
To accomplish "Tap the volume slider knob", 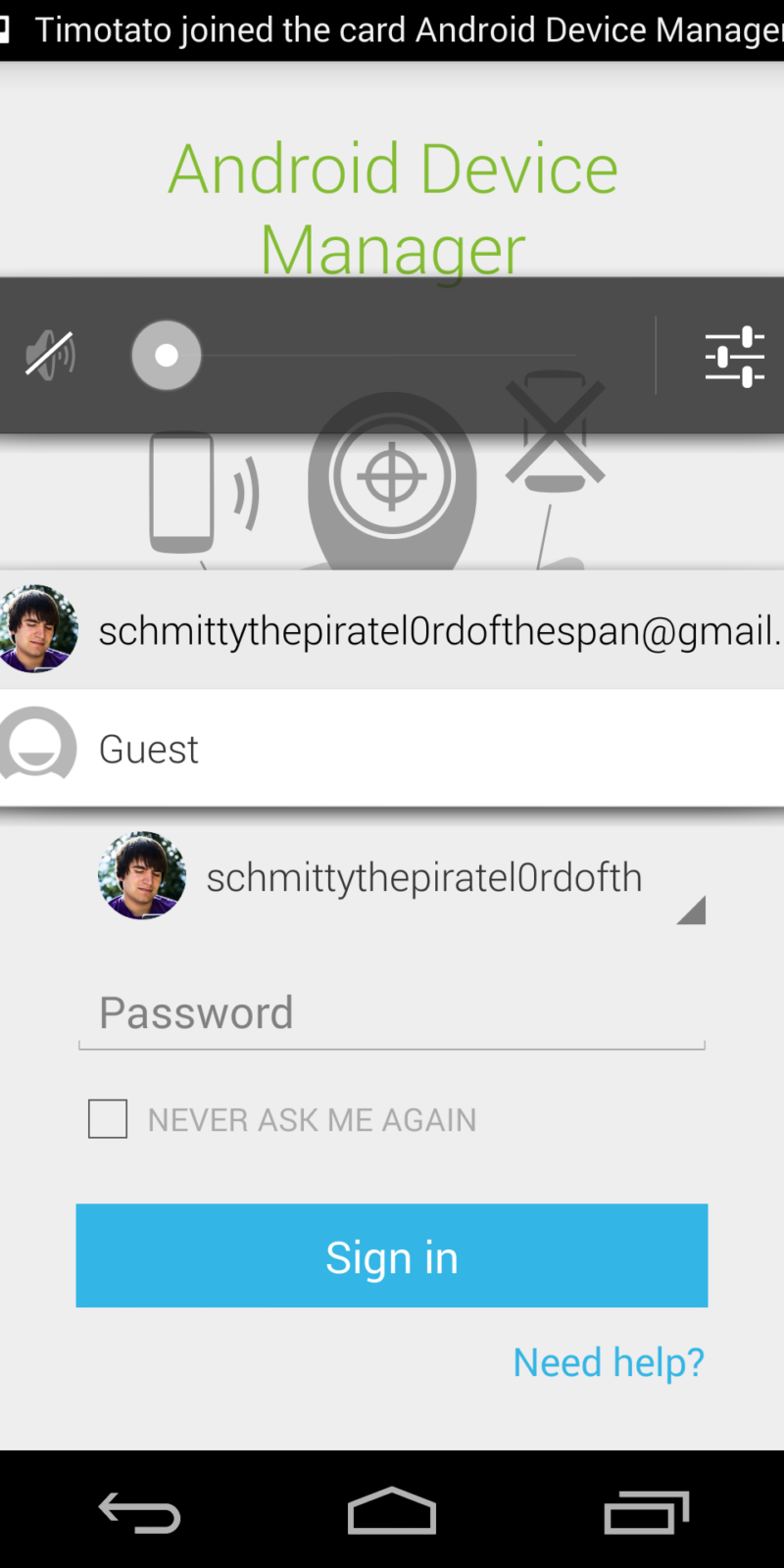I will (x=167, y=355).
